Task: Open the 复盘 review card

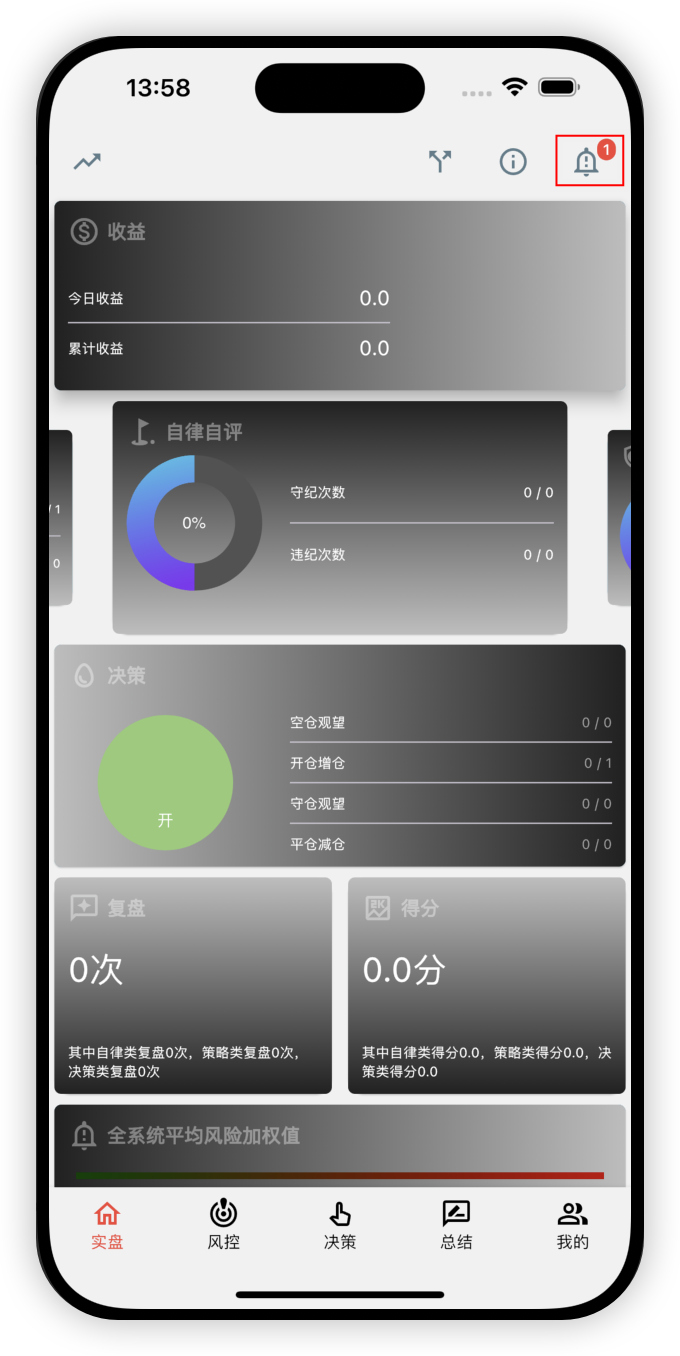Action: point(193,985)
